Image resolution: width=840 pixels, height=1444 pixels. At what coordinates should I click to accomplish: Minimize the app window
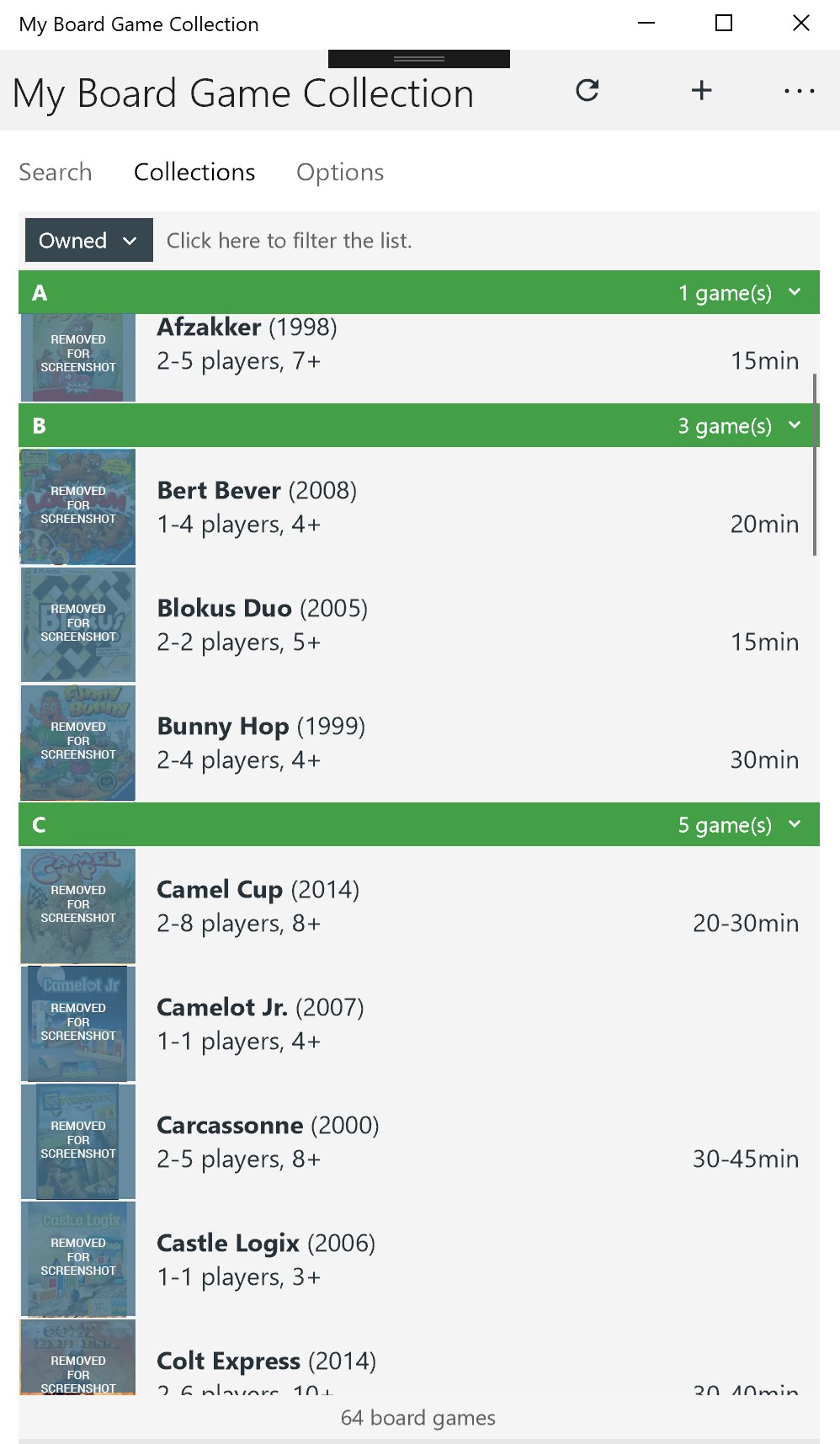pos(646,24)
